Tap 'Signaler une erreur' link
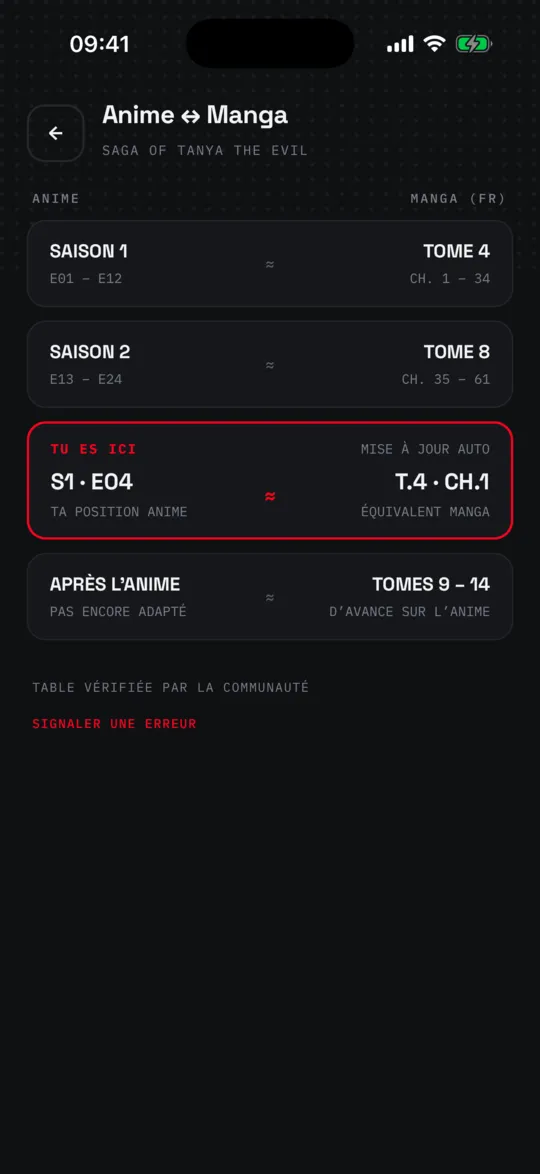This screenshot has height=1174, width=540. [114, 724]
